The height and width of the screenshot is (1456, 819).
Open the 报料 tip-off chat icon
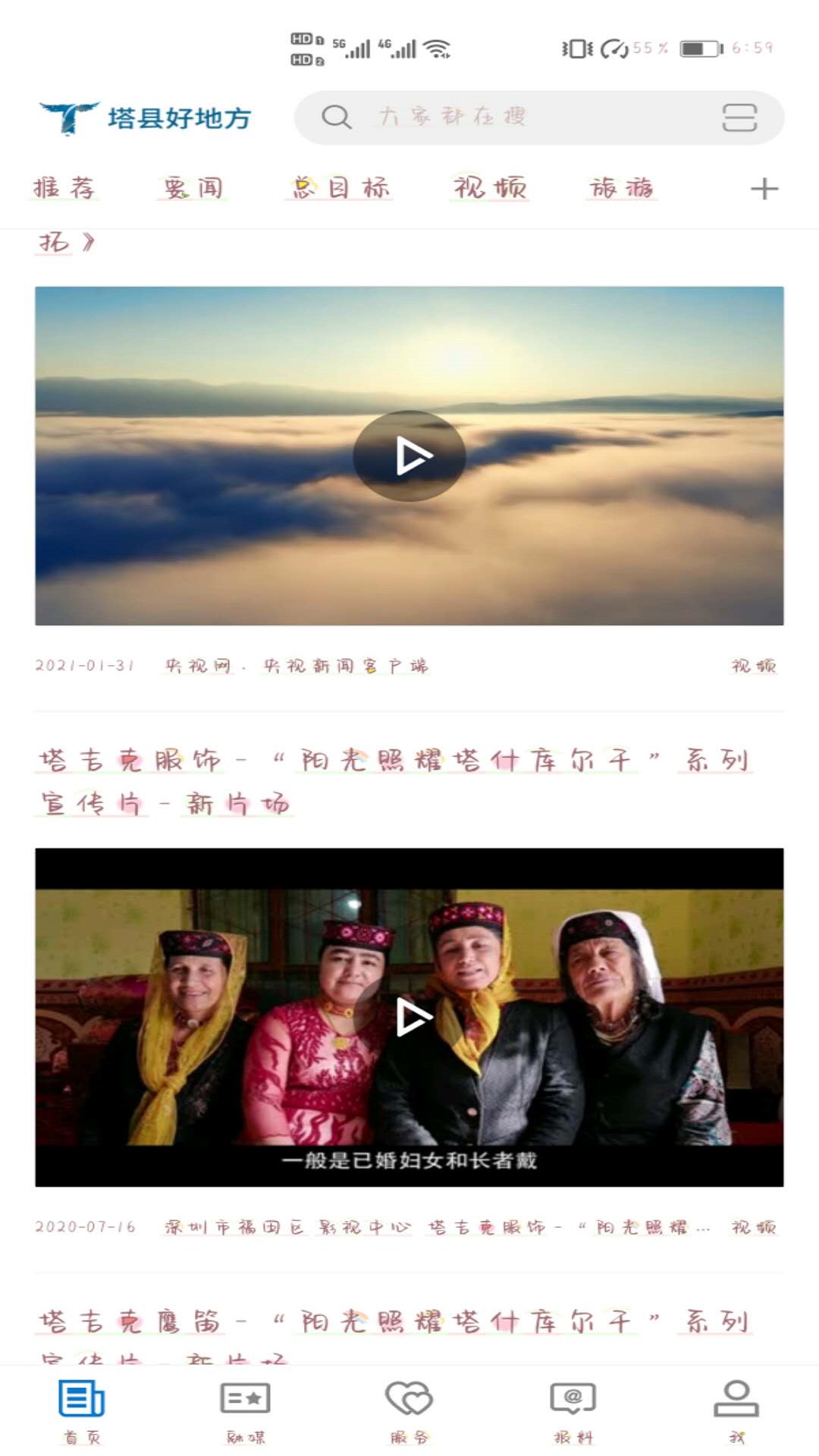pyautogui.click(x=573, y=1407)
